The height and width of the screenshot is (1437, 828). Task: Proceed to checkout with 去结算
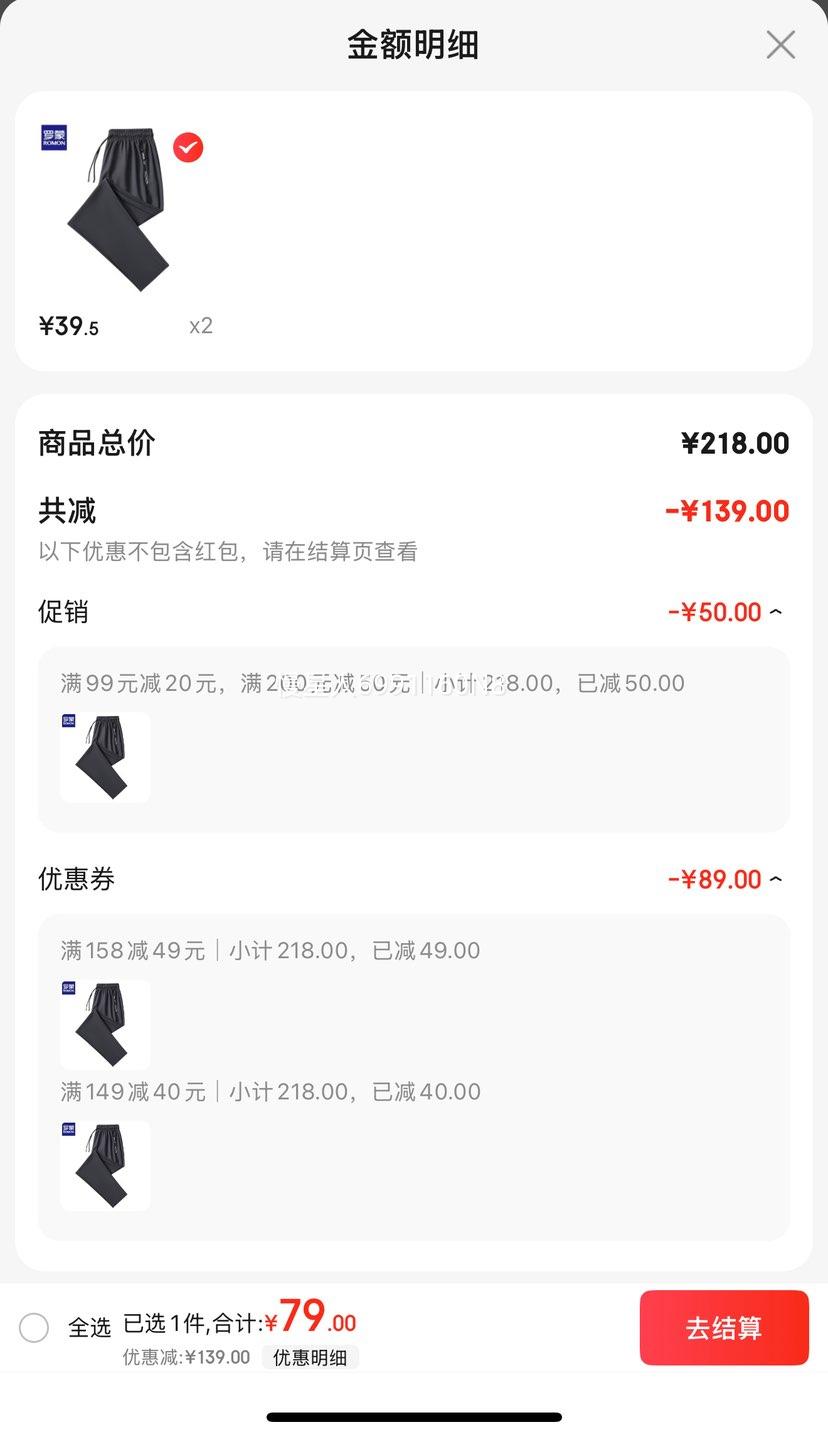(724, 1328)
